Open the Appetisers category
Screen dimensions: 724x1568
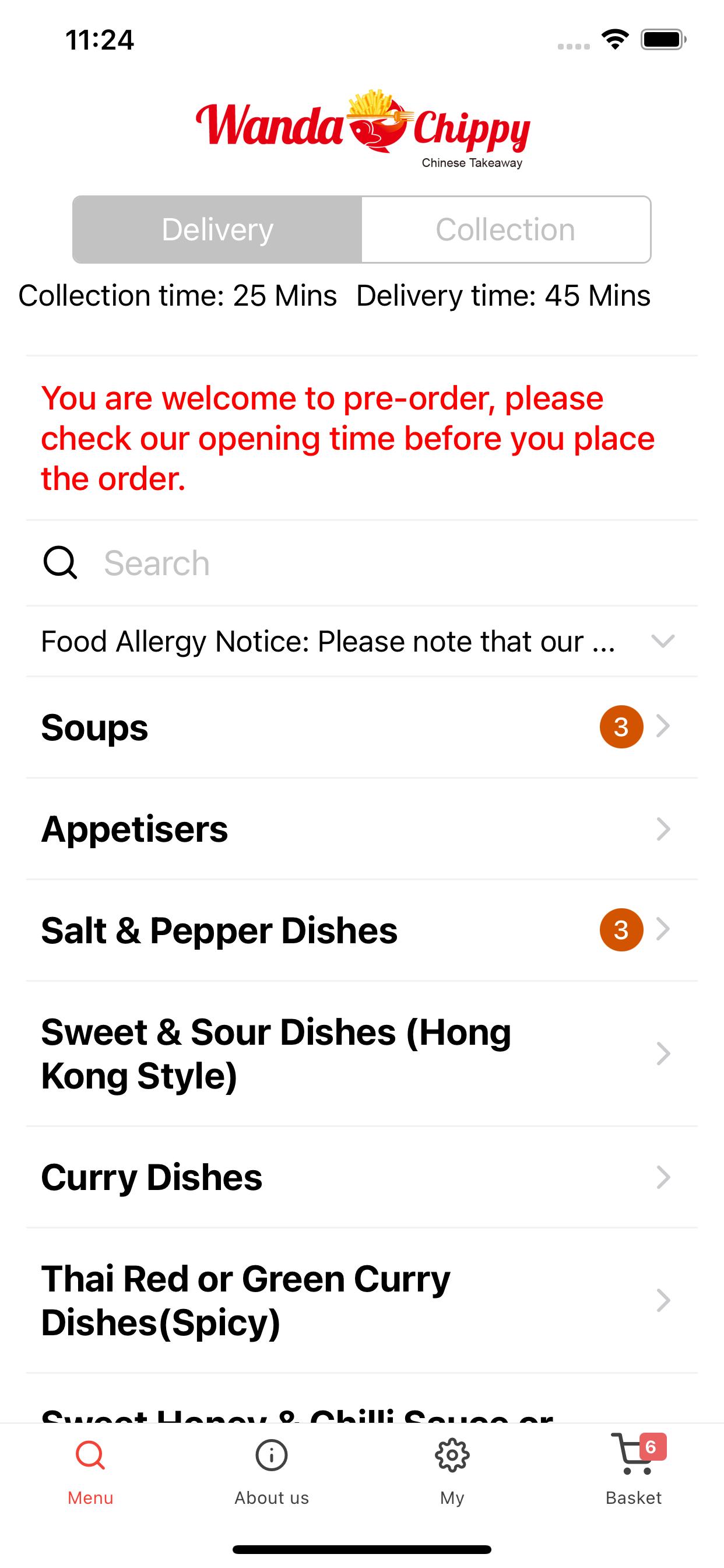click(361, 828)
